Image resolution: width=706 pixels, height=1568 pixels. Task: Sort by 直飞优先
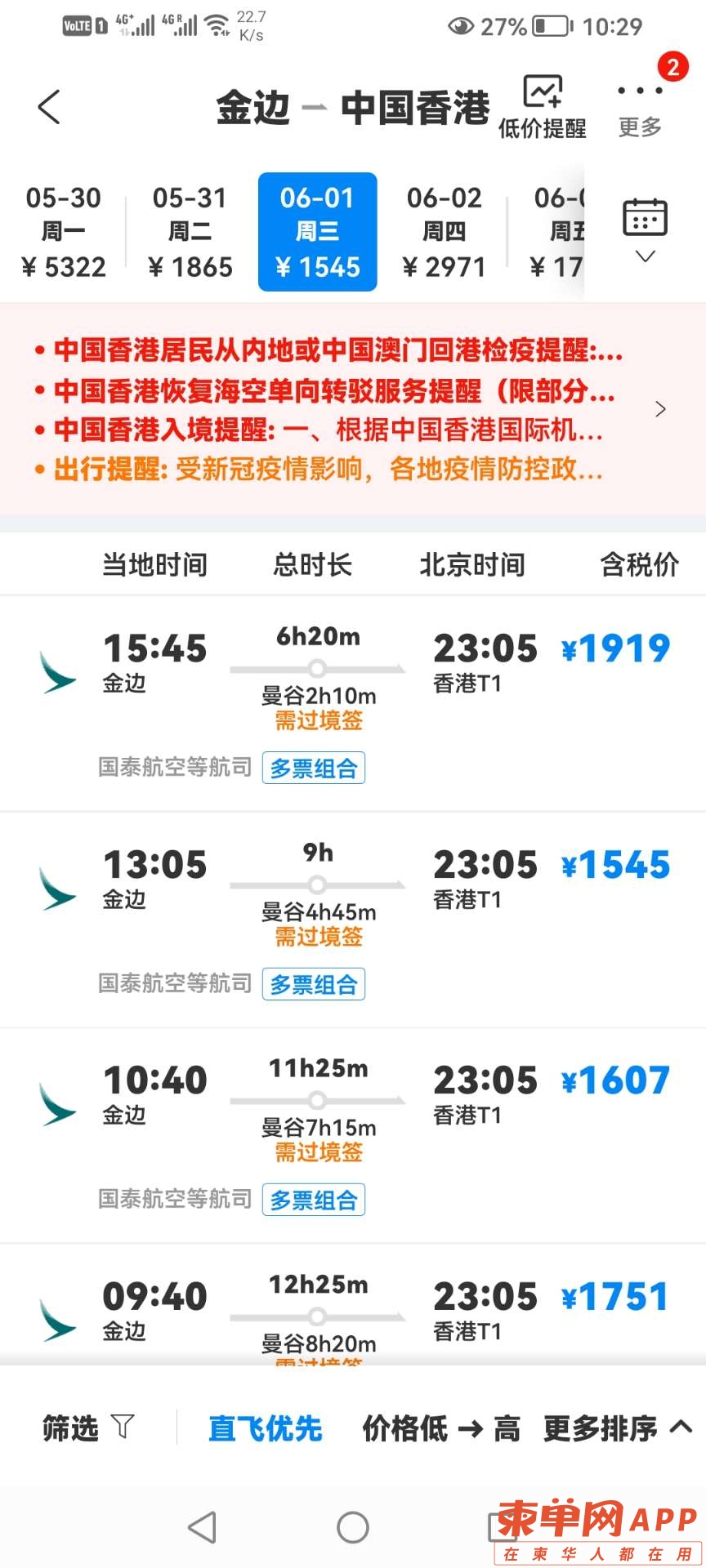pyautogui.click(x=265, y=1428)
